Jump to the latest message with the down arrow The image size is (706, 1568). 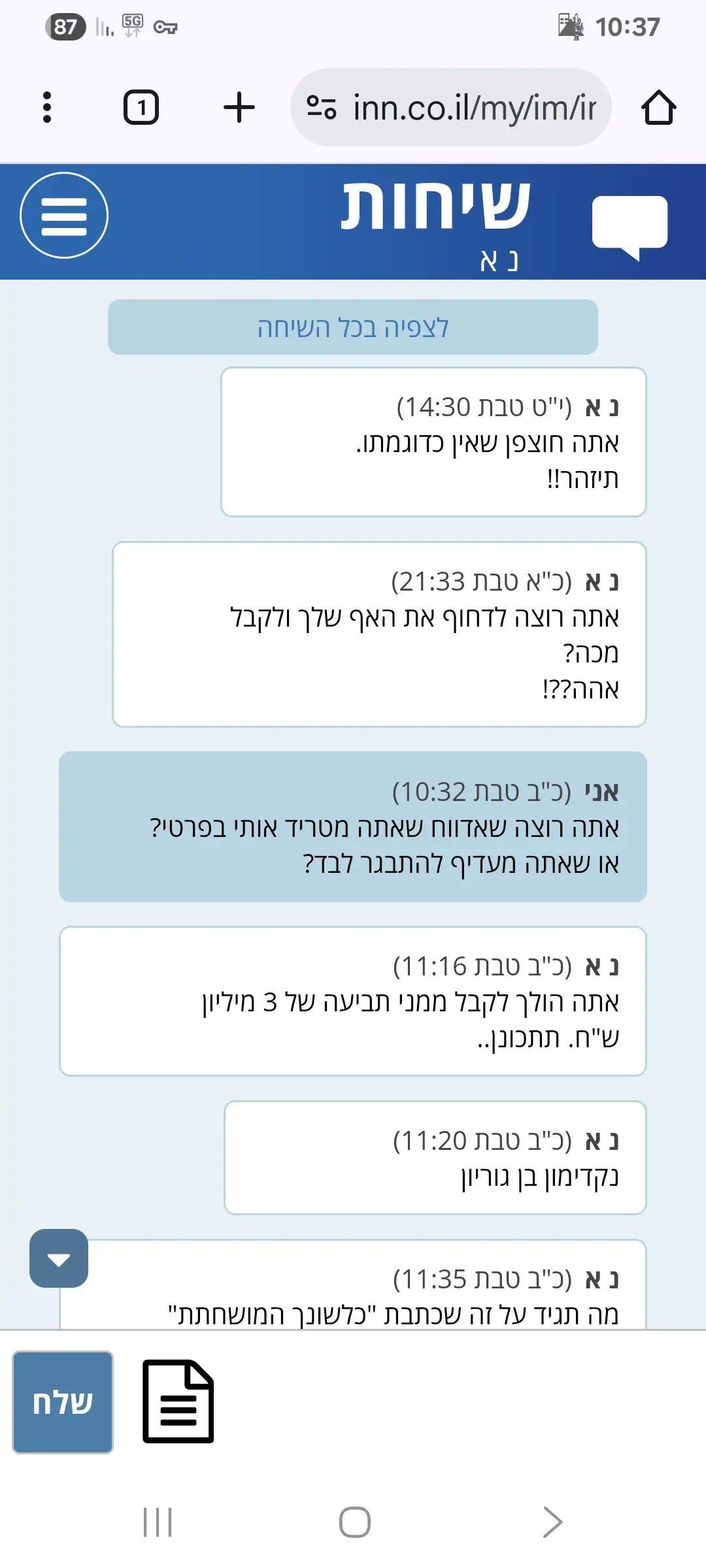pos(59,1258)
